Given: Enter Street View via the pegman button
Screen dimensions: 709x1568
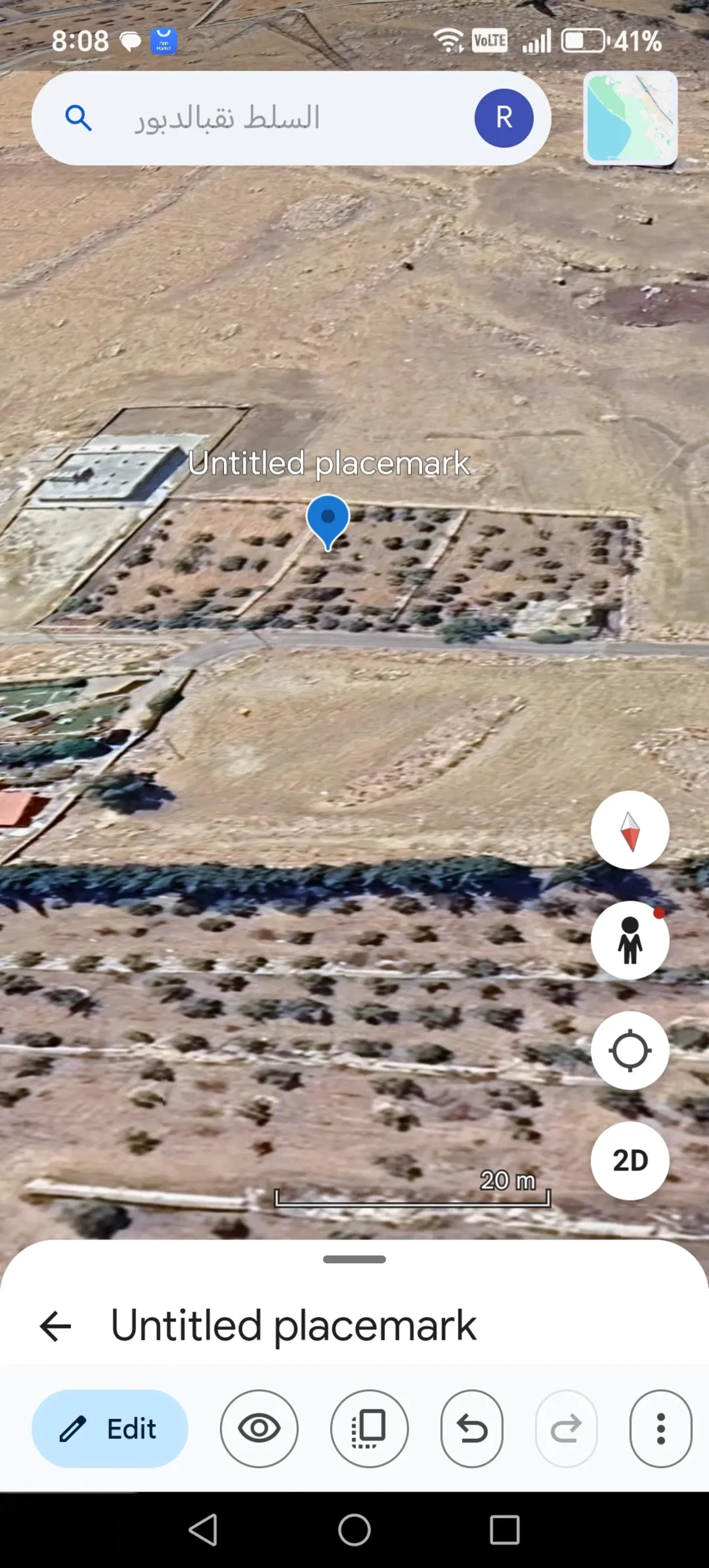Looking at the screenshot, I should [630, 940].
